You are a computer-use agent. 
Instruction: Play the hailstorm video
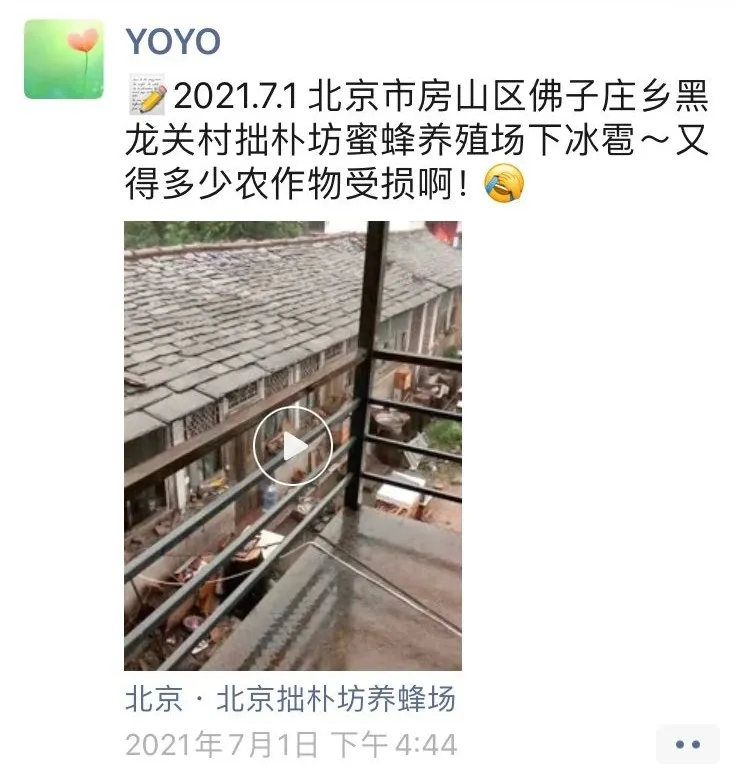(292, 446)
